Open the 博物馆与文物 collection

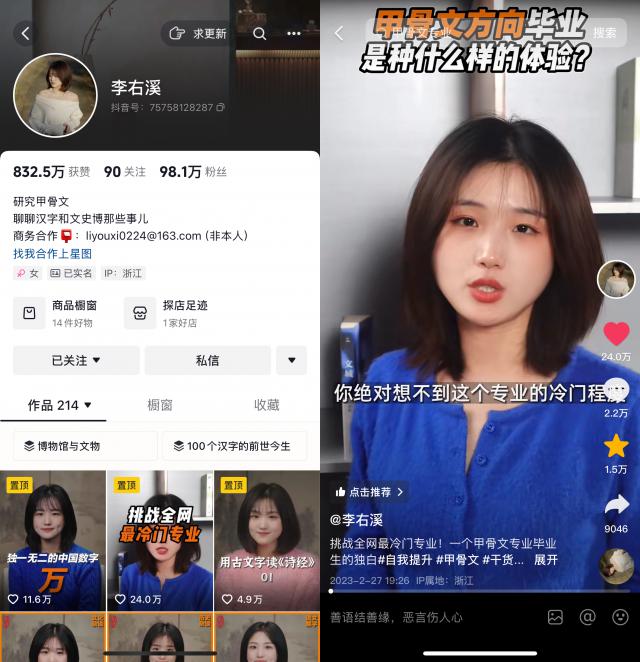(x=85, y=446)
